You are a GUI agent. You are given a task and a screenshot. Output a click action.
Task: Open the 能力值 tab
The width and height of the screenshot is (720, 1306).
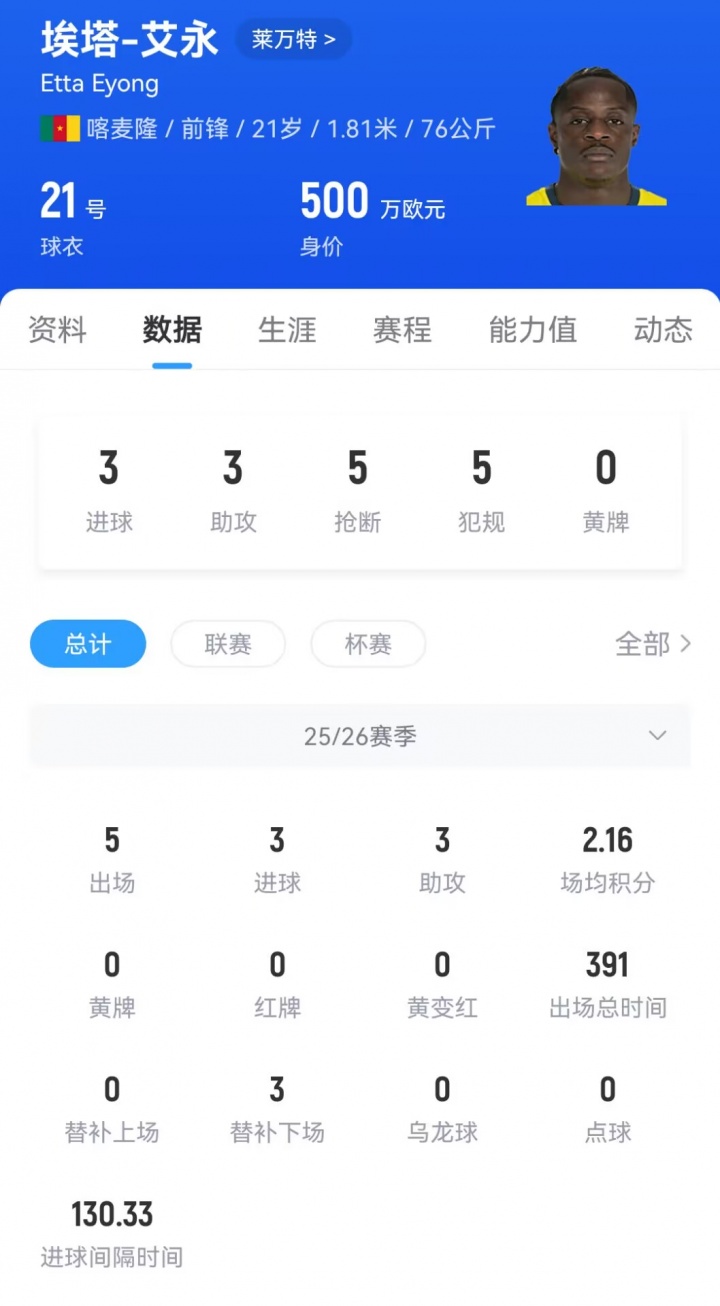[x=532, y=330]
